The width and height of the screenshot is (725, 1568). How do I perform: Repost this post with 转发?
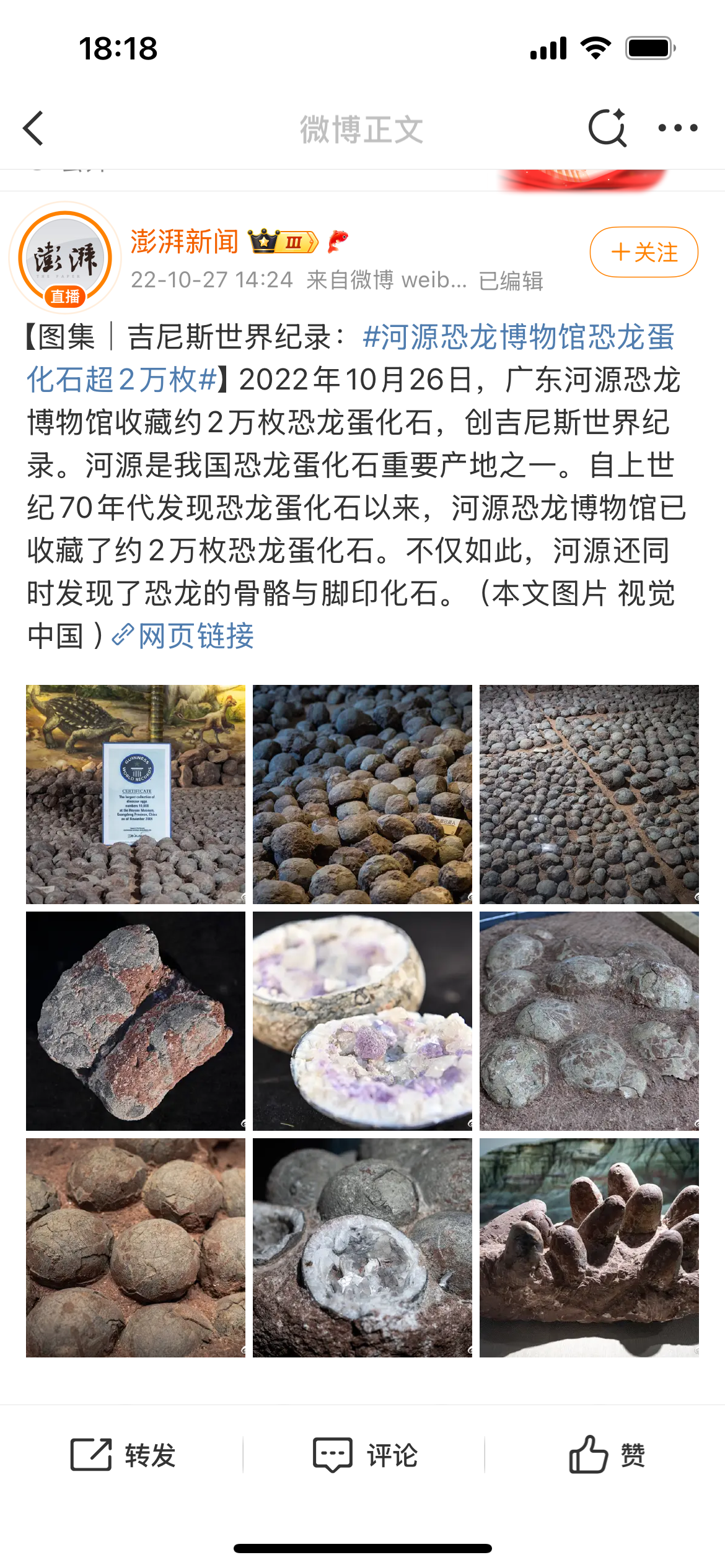coord(123,1455)
